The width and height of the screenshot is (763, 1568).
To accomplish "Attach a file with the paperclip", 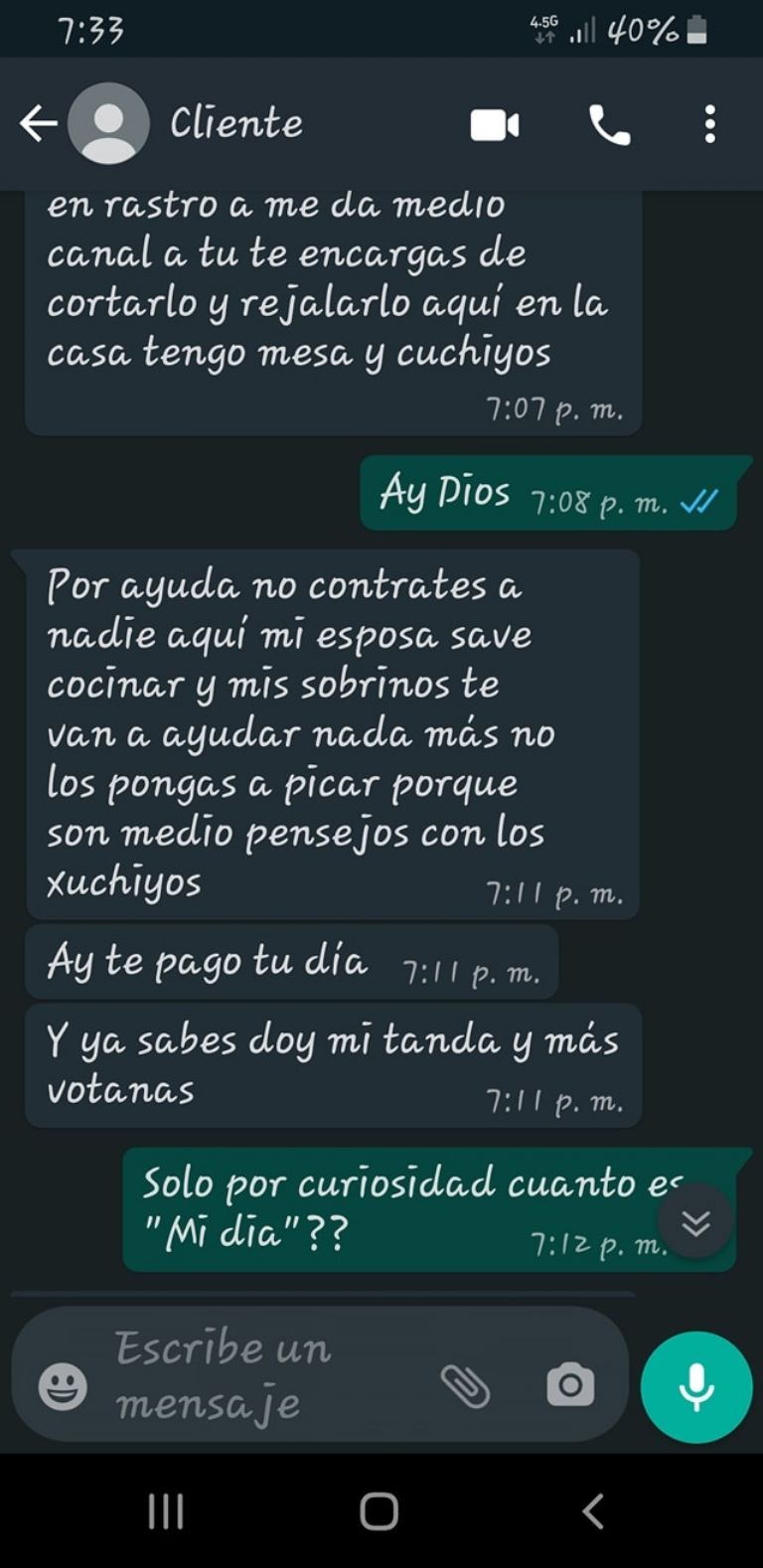I will pyautogui.click(x=465, y=1385).
